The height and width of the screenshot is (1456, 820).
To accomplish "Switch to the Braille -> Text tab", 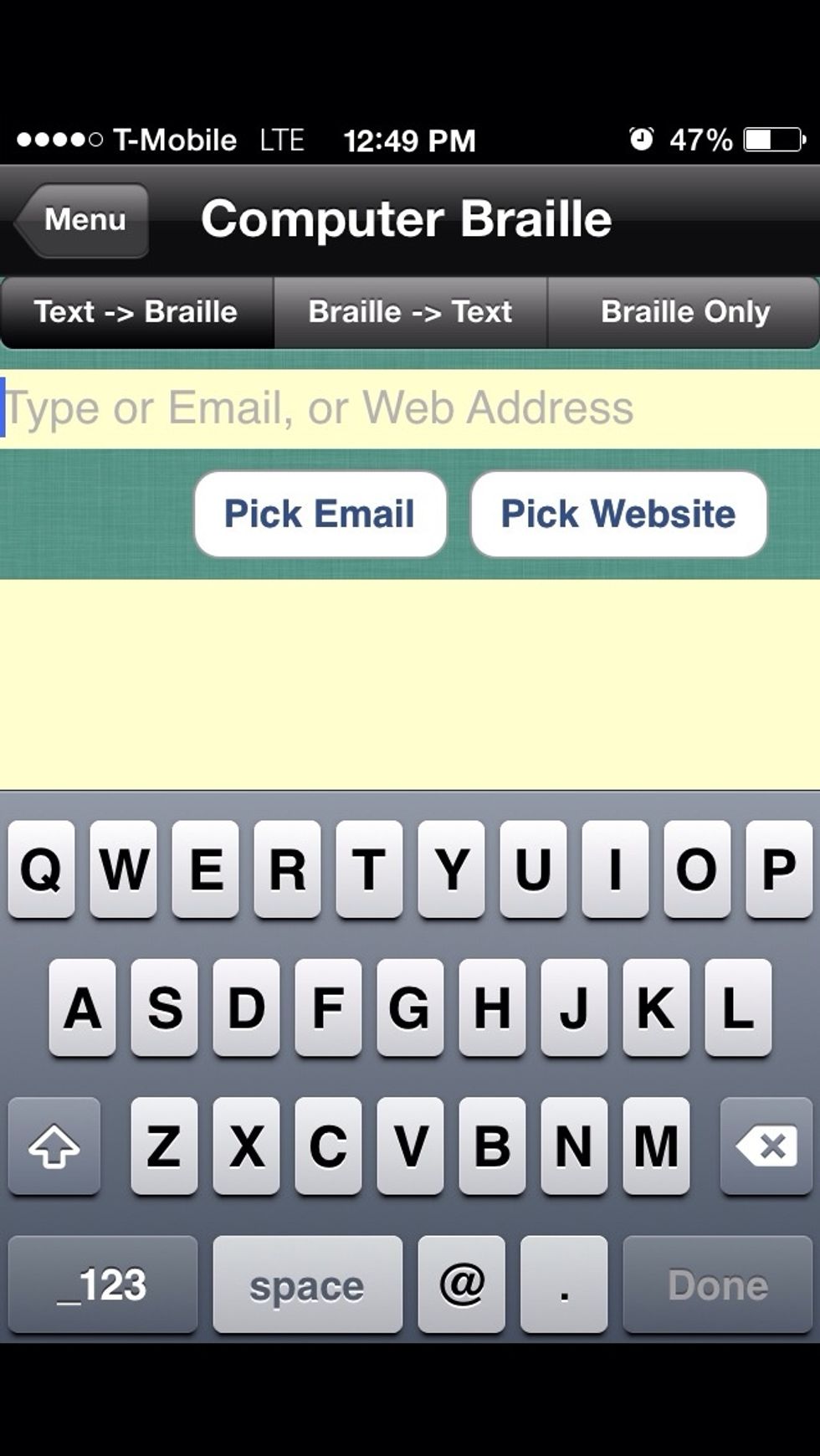I will (410, 311).
